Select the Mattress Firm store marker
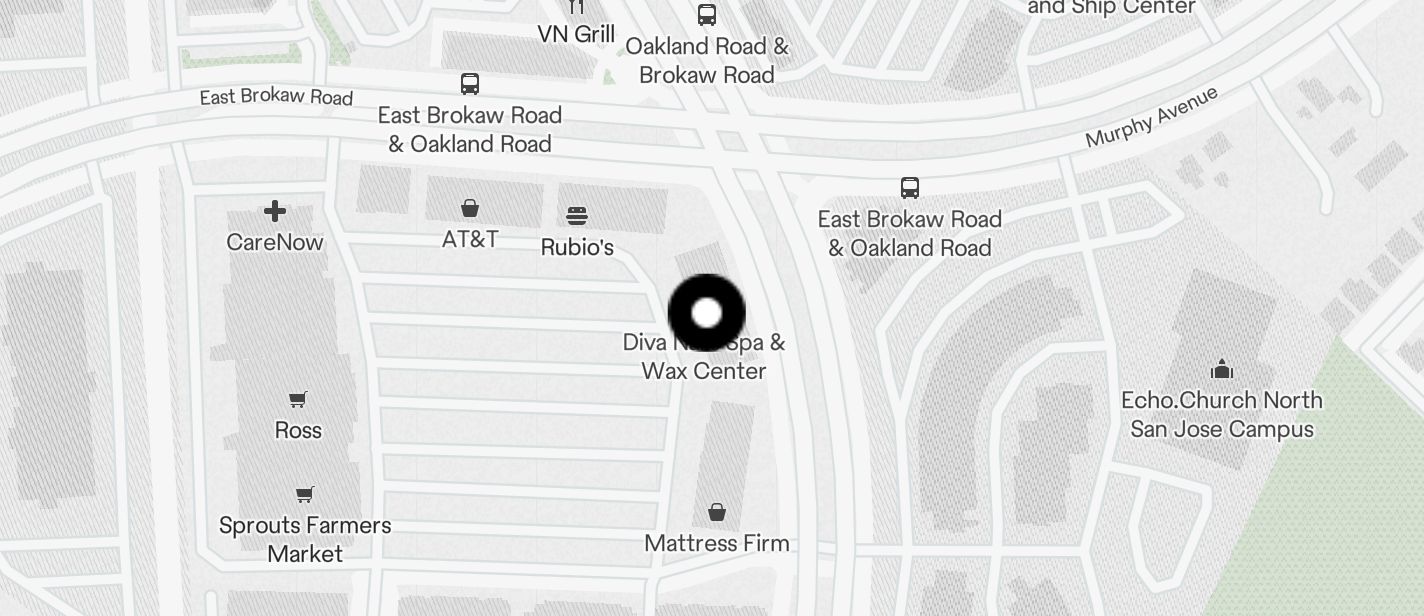The image size is (1424, 616). [717, 513]
